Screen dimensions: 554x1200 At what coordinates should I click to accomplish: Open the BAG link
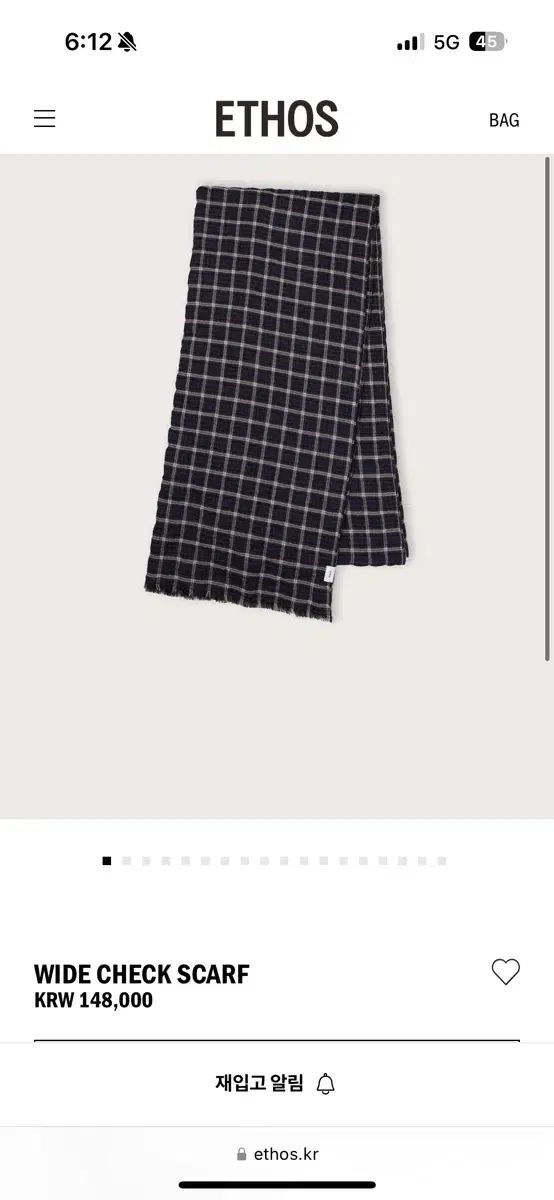504,120
